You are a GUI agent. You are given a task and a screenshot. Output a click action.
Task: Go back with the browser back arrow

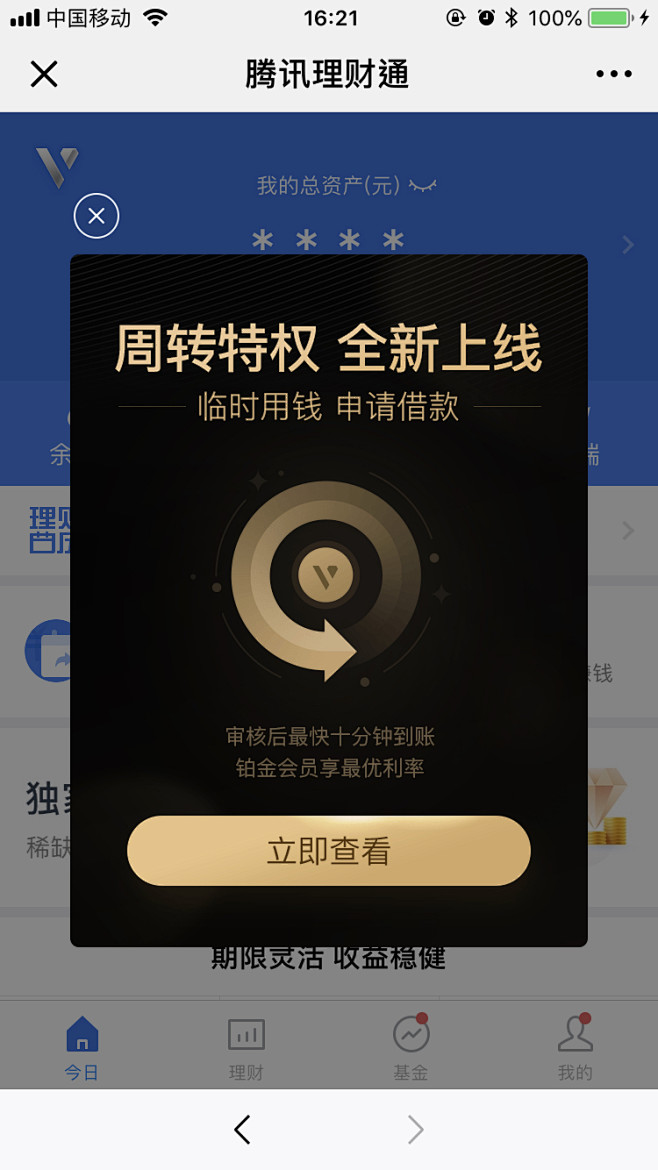[242, 1130]
